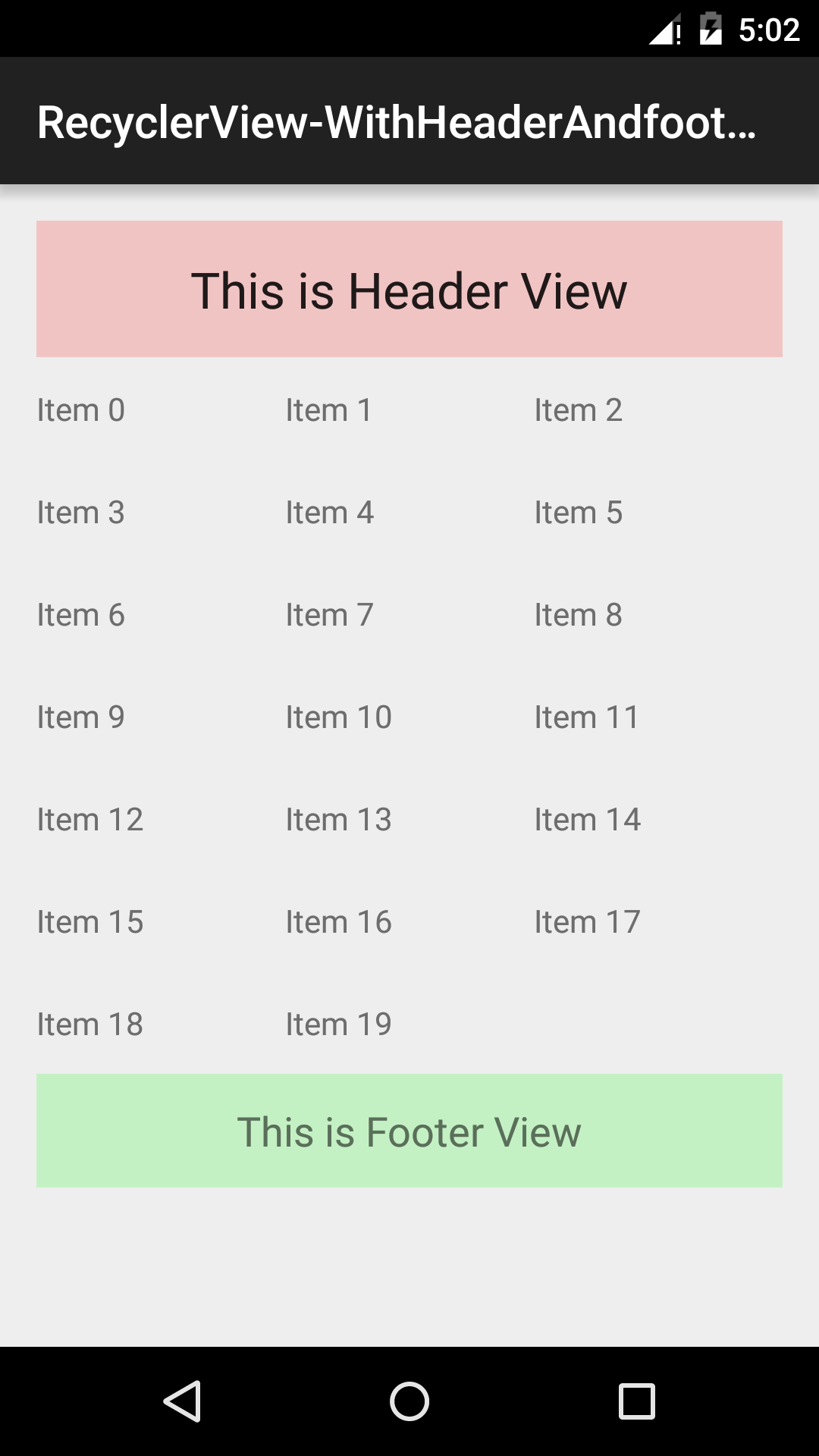This screenshot has height=1456, width=819.
Task: Open Item 17
Action: [587, 922]
